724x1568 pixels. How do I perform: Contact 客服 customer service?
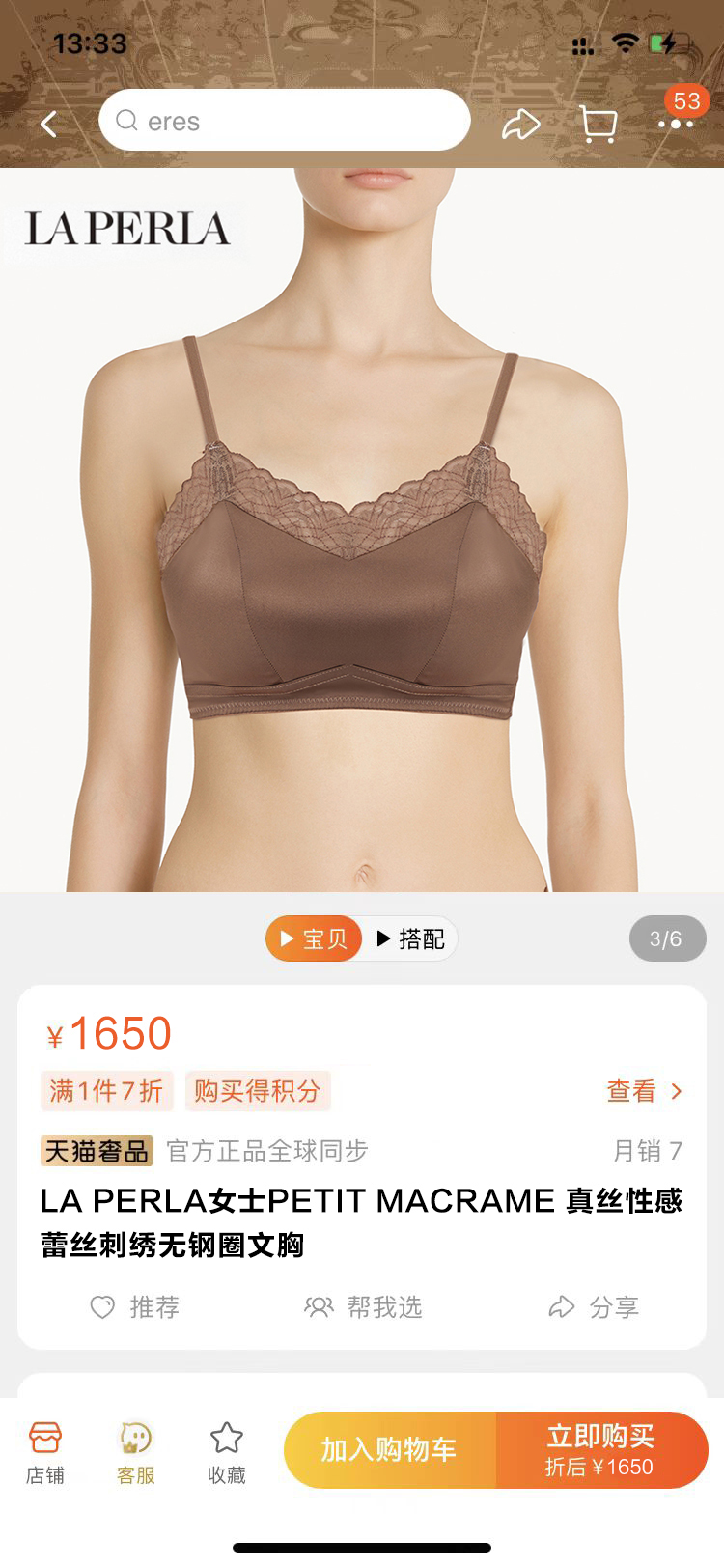pyautogui.click(x=136, y=1452)
